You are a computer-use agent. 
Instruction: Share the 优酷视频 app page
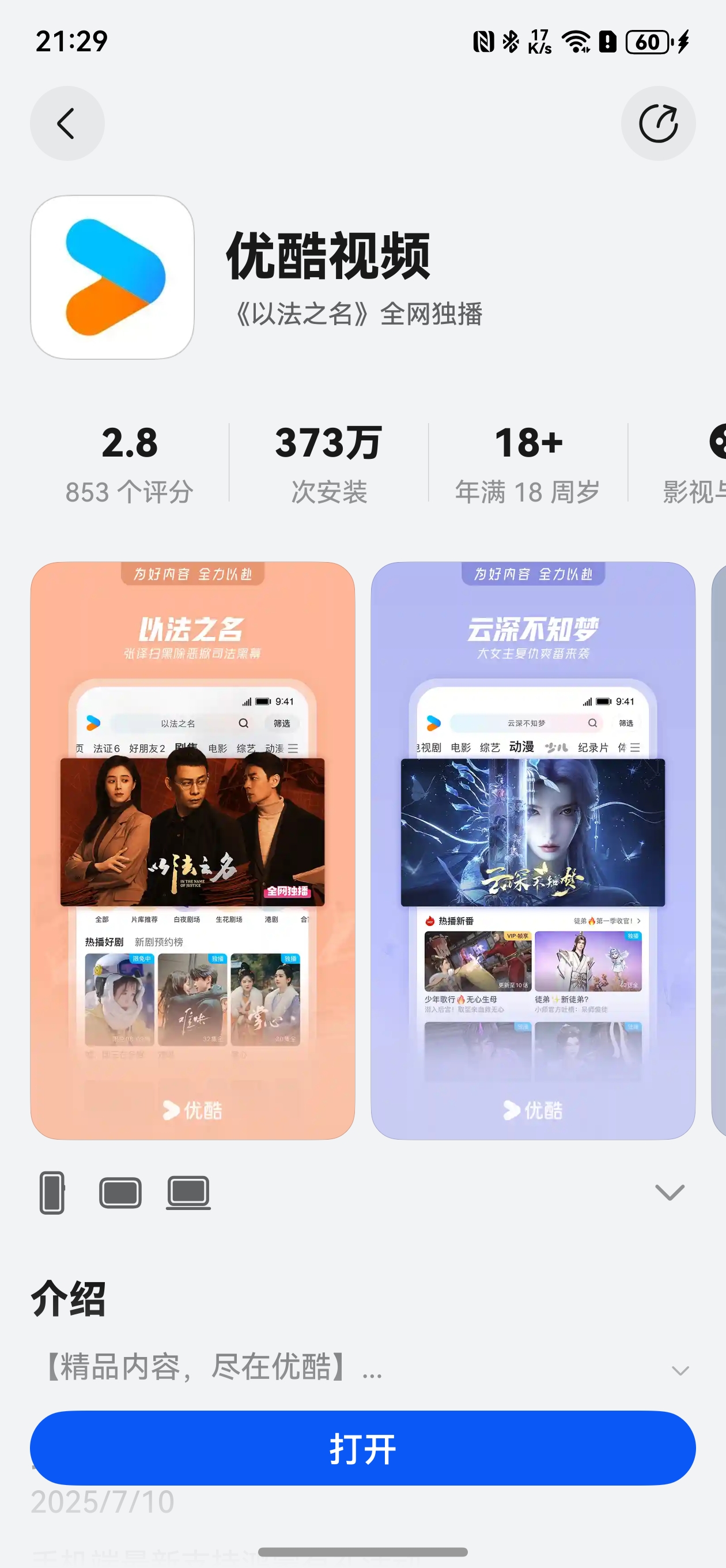tap(658, 123)
